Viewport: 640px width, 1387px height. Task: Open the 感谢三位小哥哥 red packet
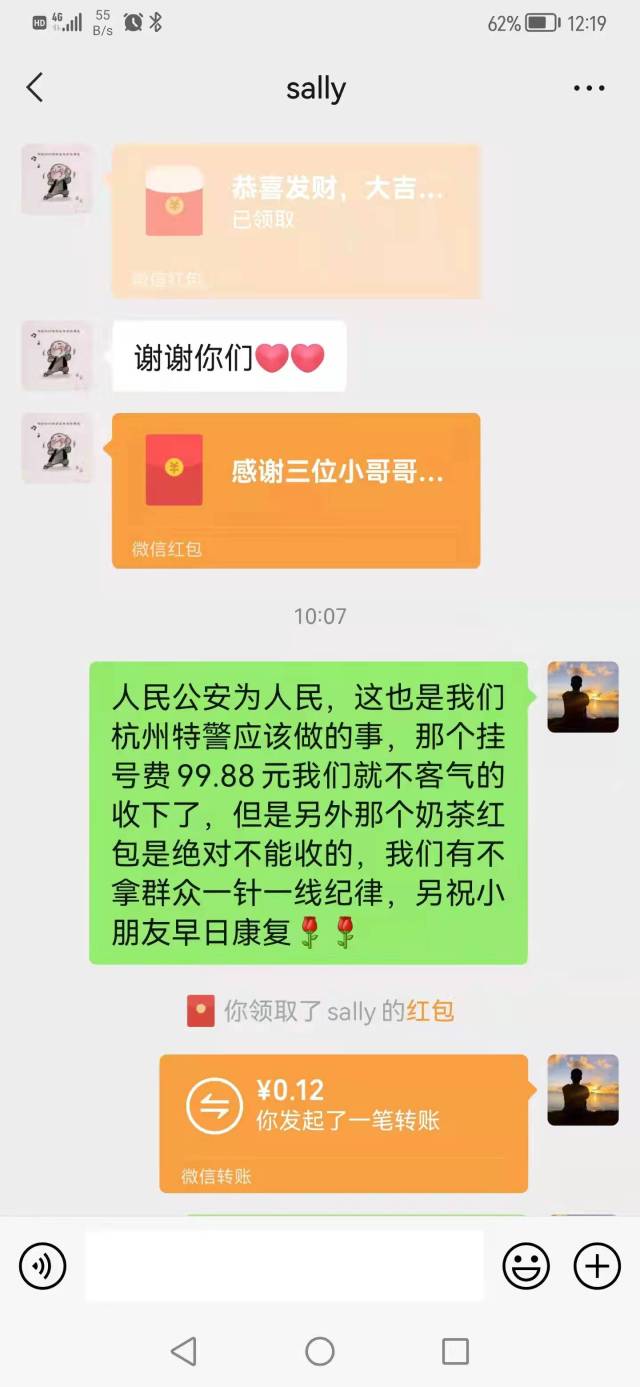[296, 490]
